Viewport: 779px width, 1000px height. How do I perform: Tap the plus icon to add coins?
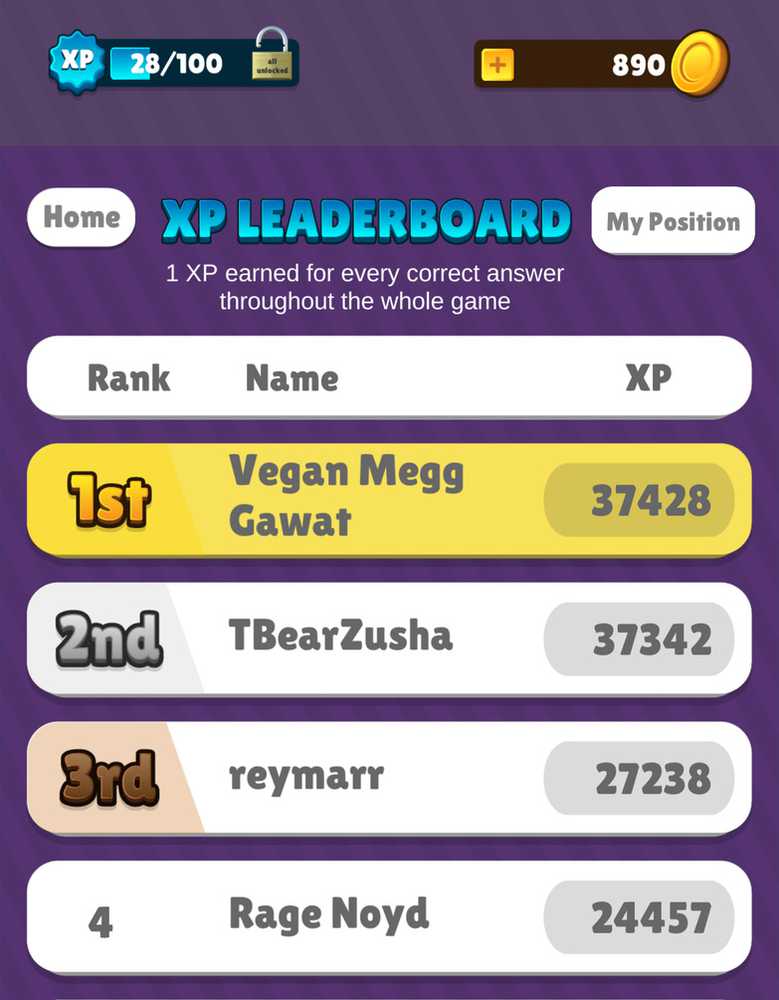[x=497, y=65]
